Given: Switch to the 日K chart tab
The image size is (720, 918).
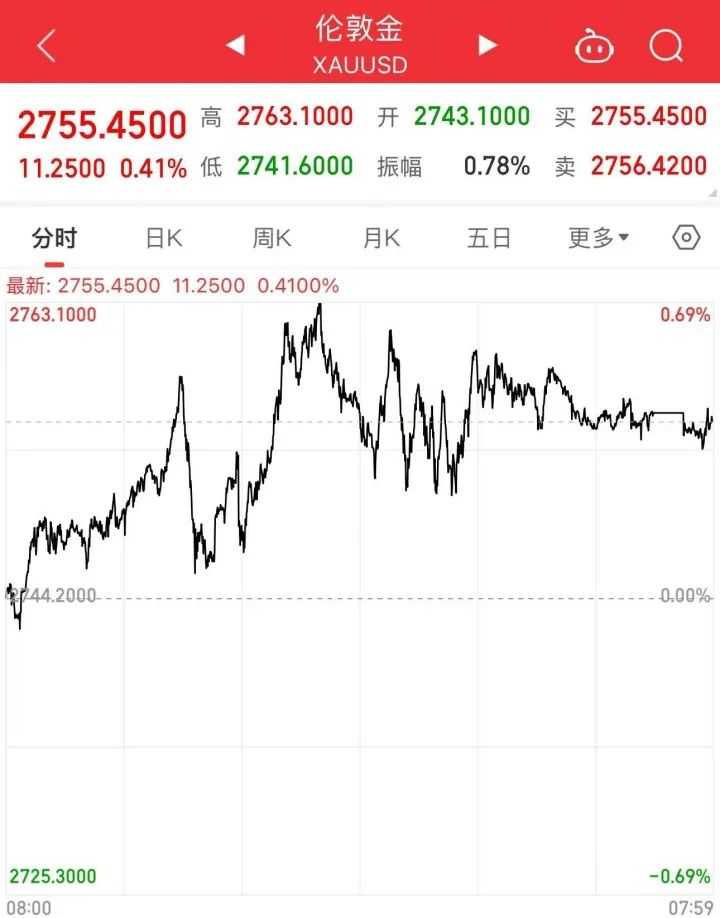Looking at the screenshot, I should [164, 238].
